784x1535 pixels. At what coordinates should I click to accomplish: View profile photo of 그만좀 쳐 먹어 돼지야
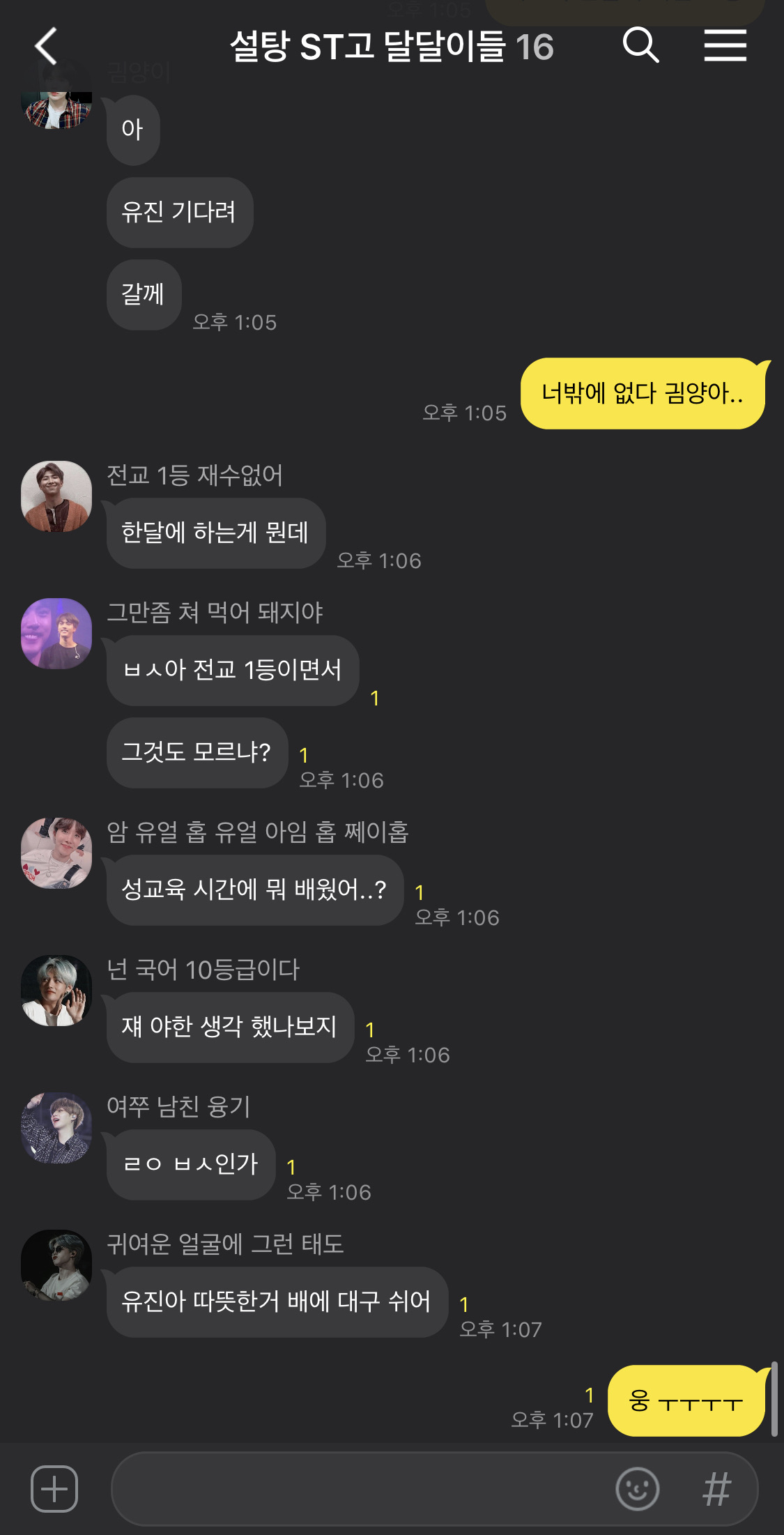[56, 634]
